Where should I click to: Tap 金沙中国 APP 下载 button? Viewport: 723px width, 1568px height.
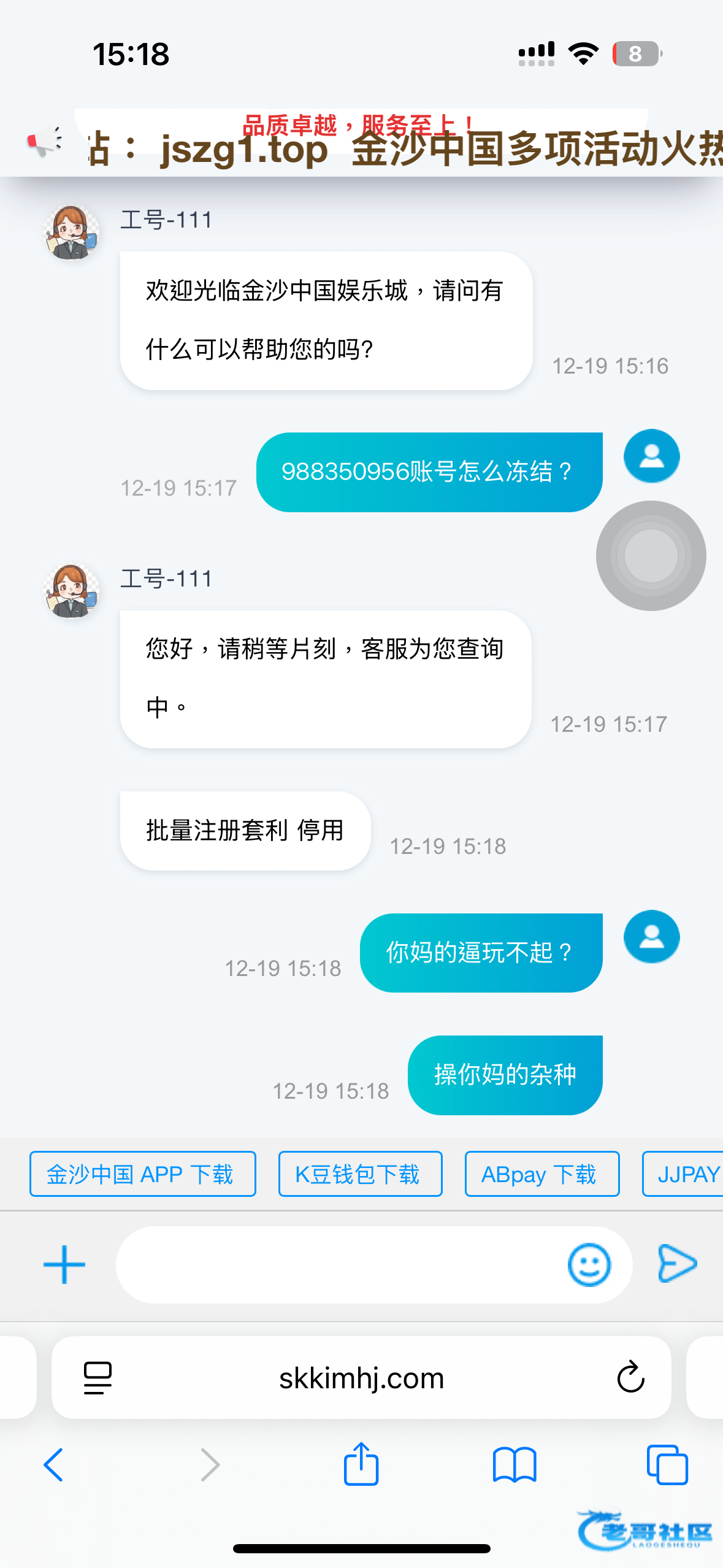142,1174
